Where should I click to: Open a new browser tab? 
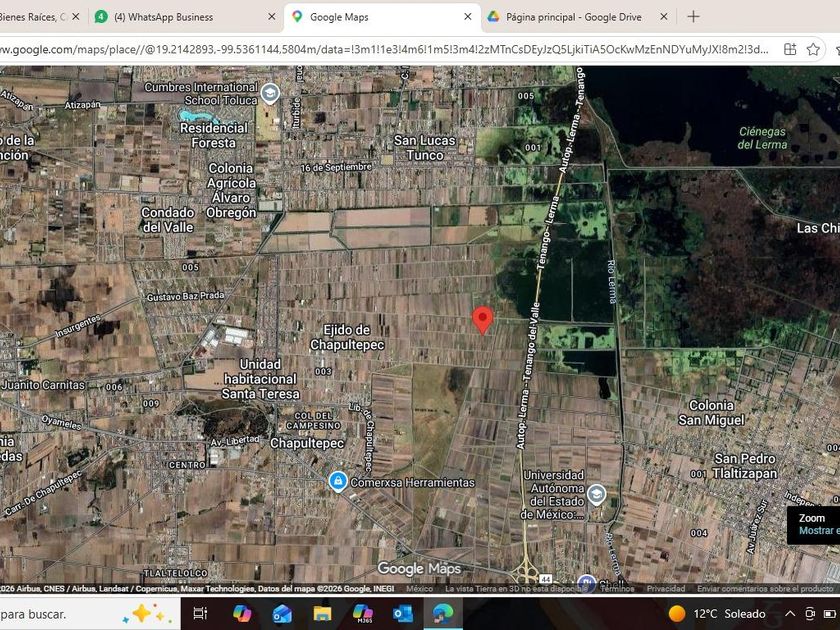coord(693,17)
